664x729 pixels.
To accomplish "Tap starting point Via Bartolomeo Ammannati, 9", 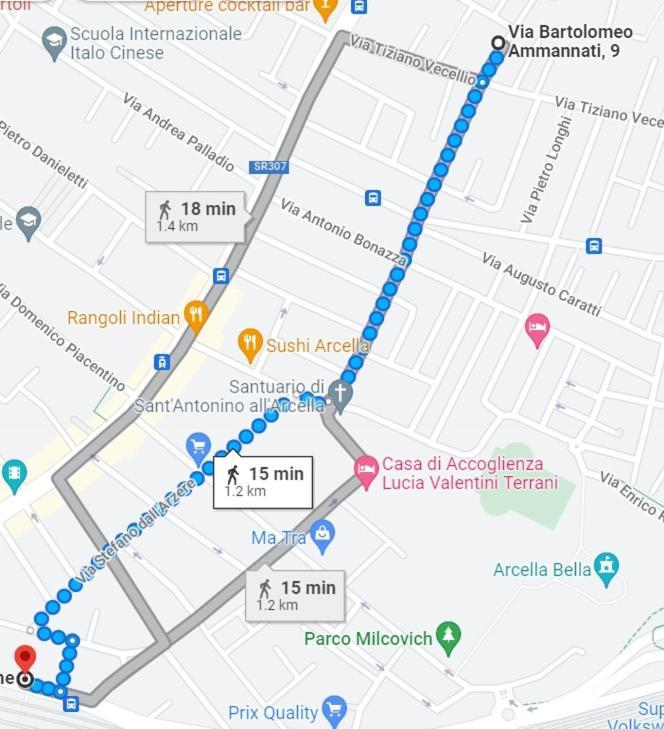I will [x=498, y=42].
